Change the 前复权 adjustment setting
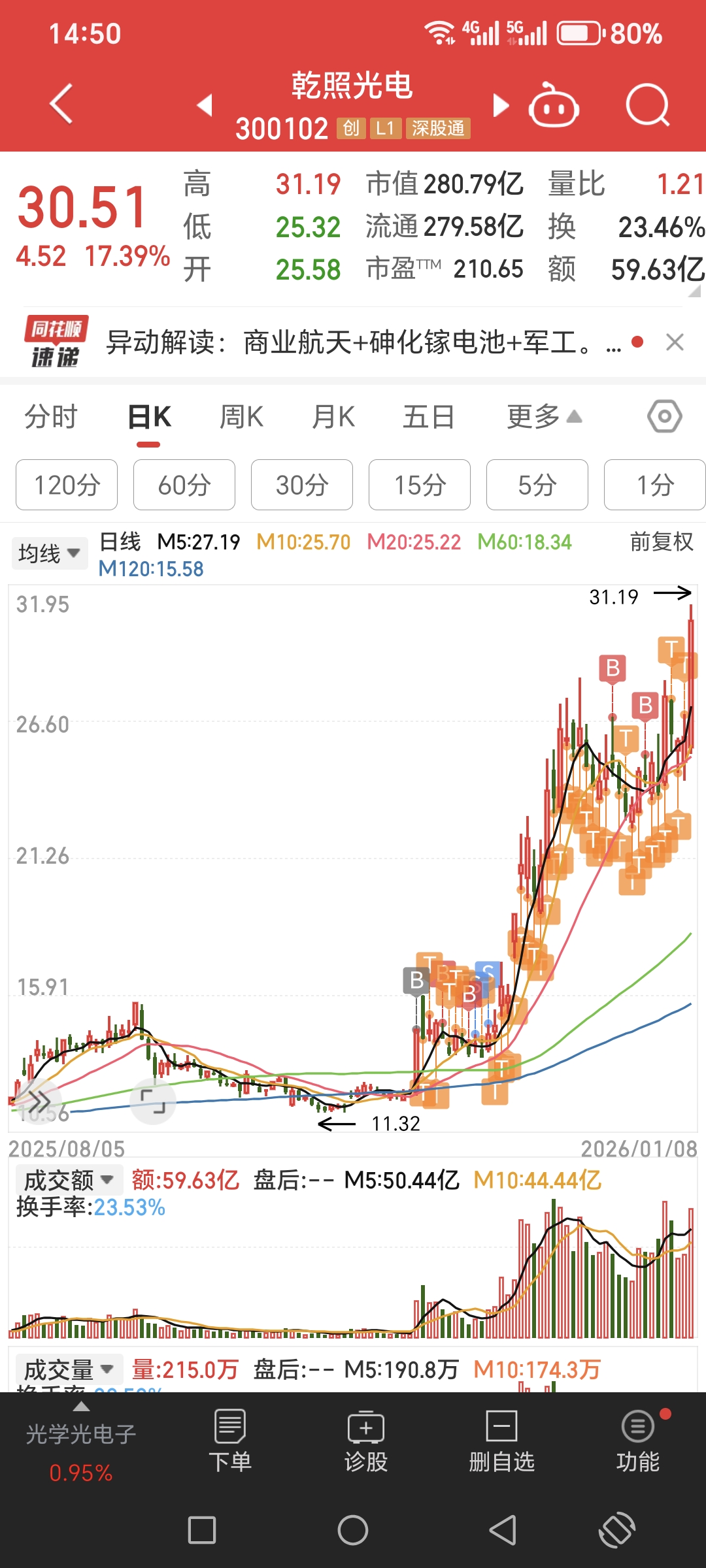Viewport: 706px width, 1568px height. 661,542
